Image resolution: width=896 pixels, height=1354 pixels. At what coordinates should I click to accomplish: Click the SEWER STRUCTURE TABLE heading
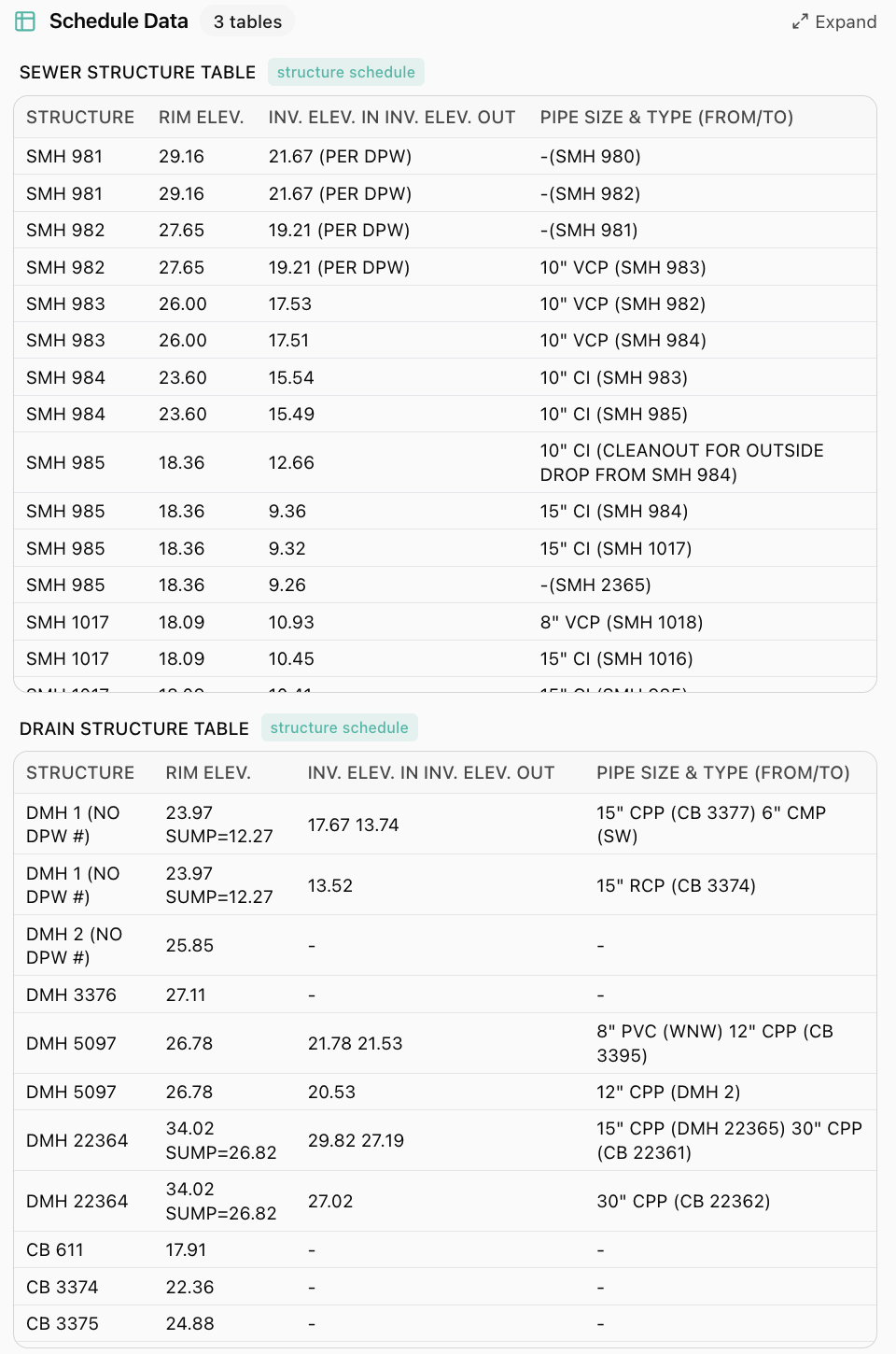tap(136, 72)
